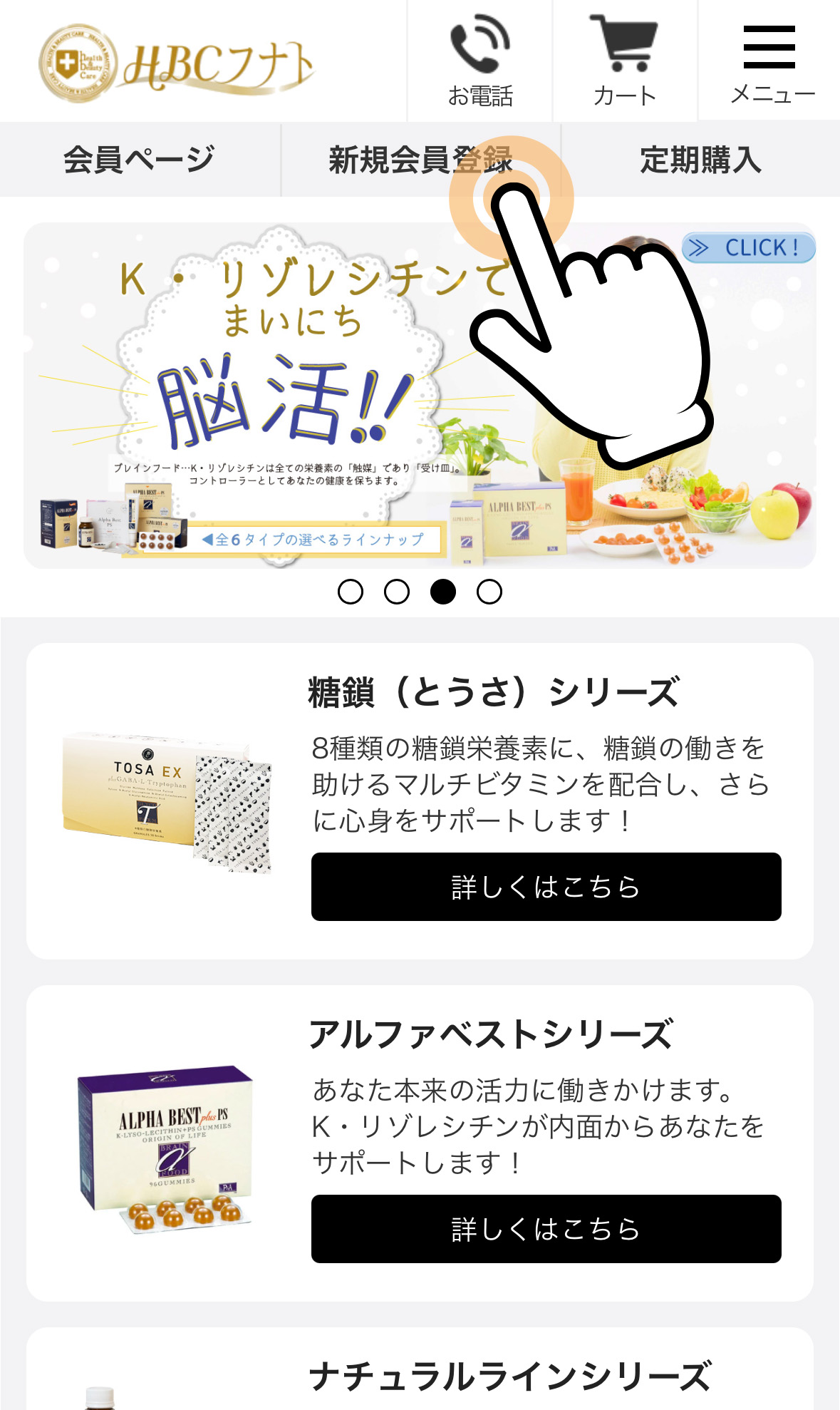Viewport: 840px width, 1410px height.
Task: Open the メニュー hamburger menu
Action: tap(769, 61)
